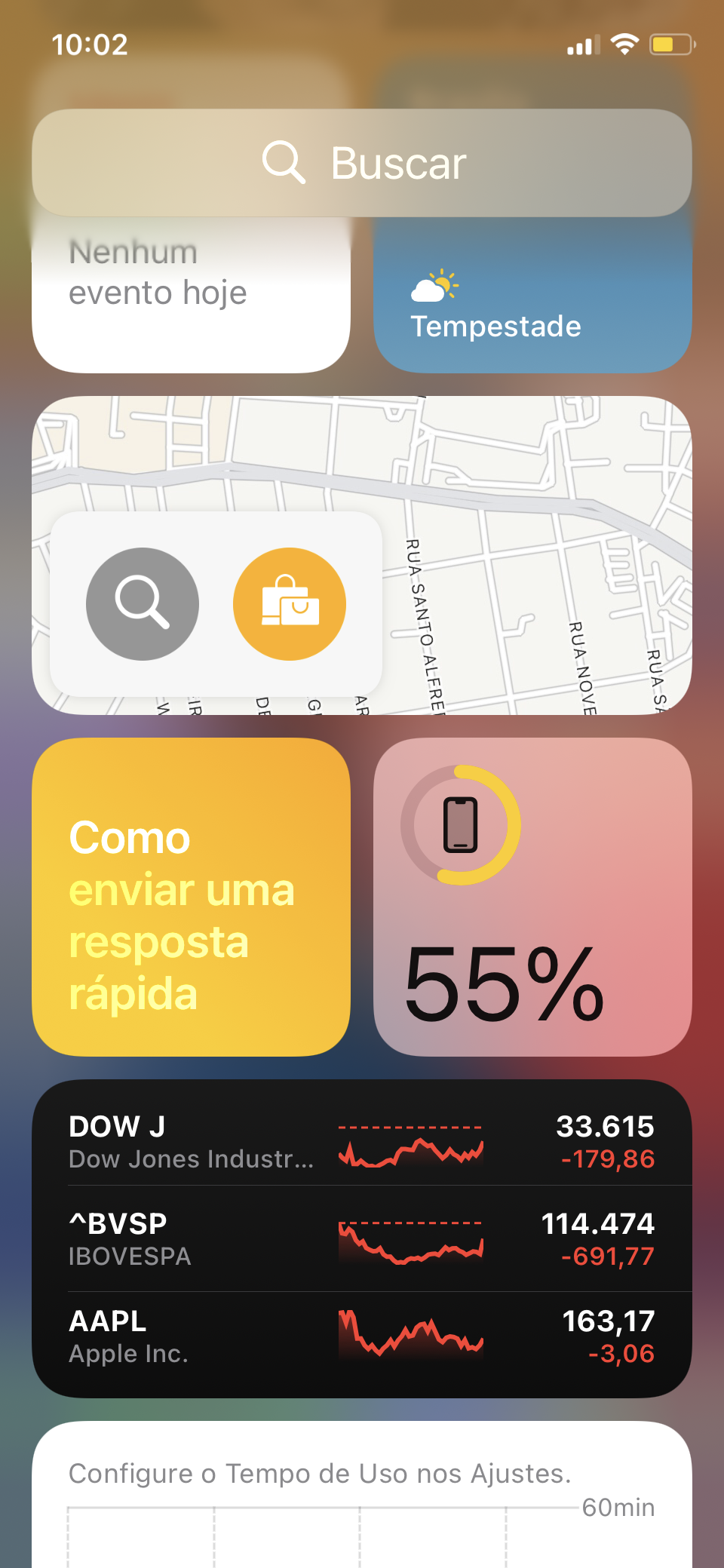Open the battery widget showing 55%
Image resolution: width=724 pixels, height=1568 pixels.
532,897
